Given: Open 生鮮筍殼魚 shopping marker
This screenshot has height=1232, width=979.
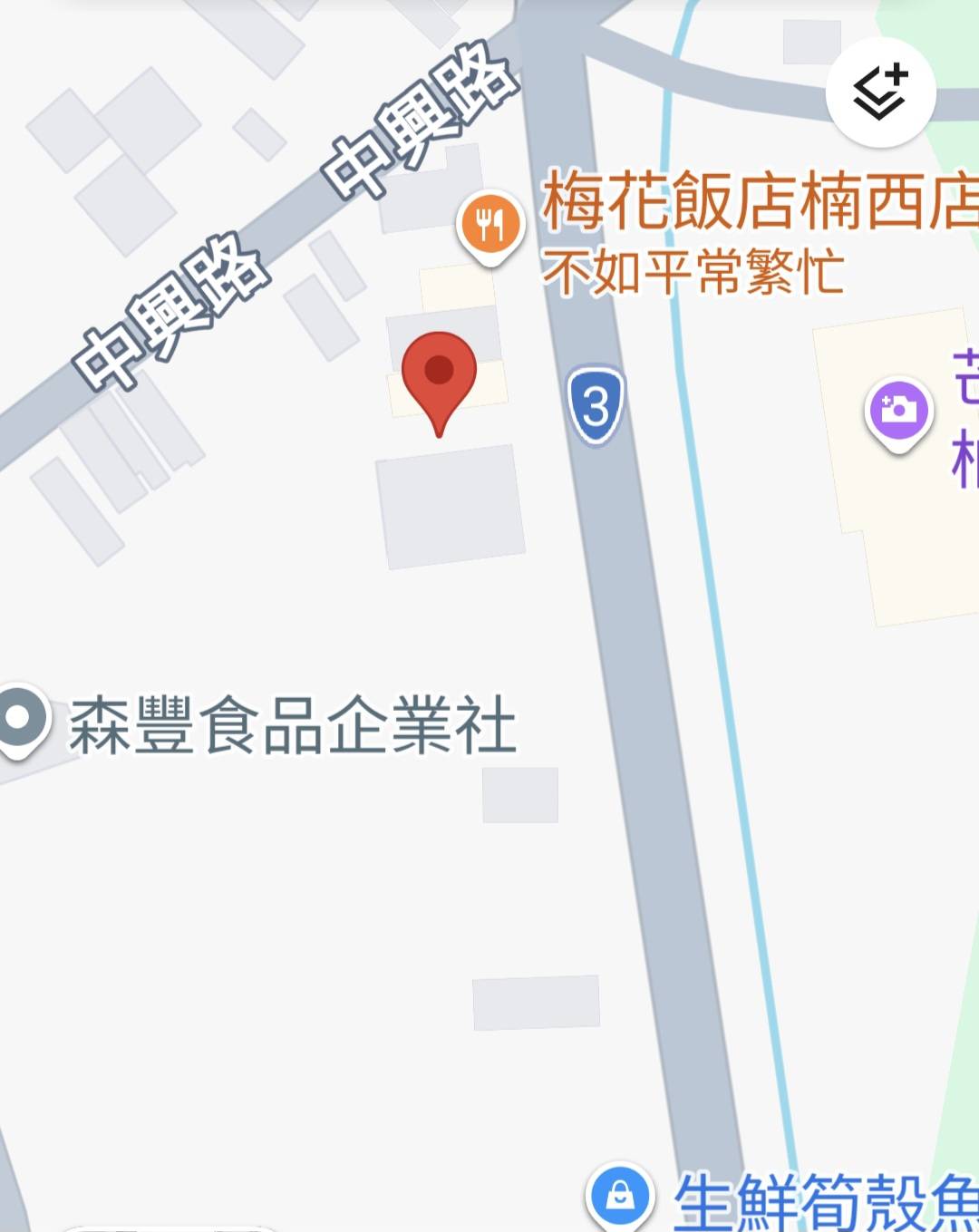Looking at the screenshot, I should 620,1195.
